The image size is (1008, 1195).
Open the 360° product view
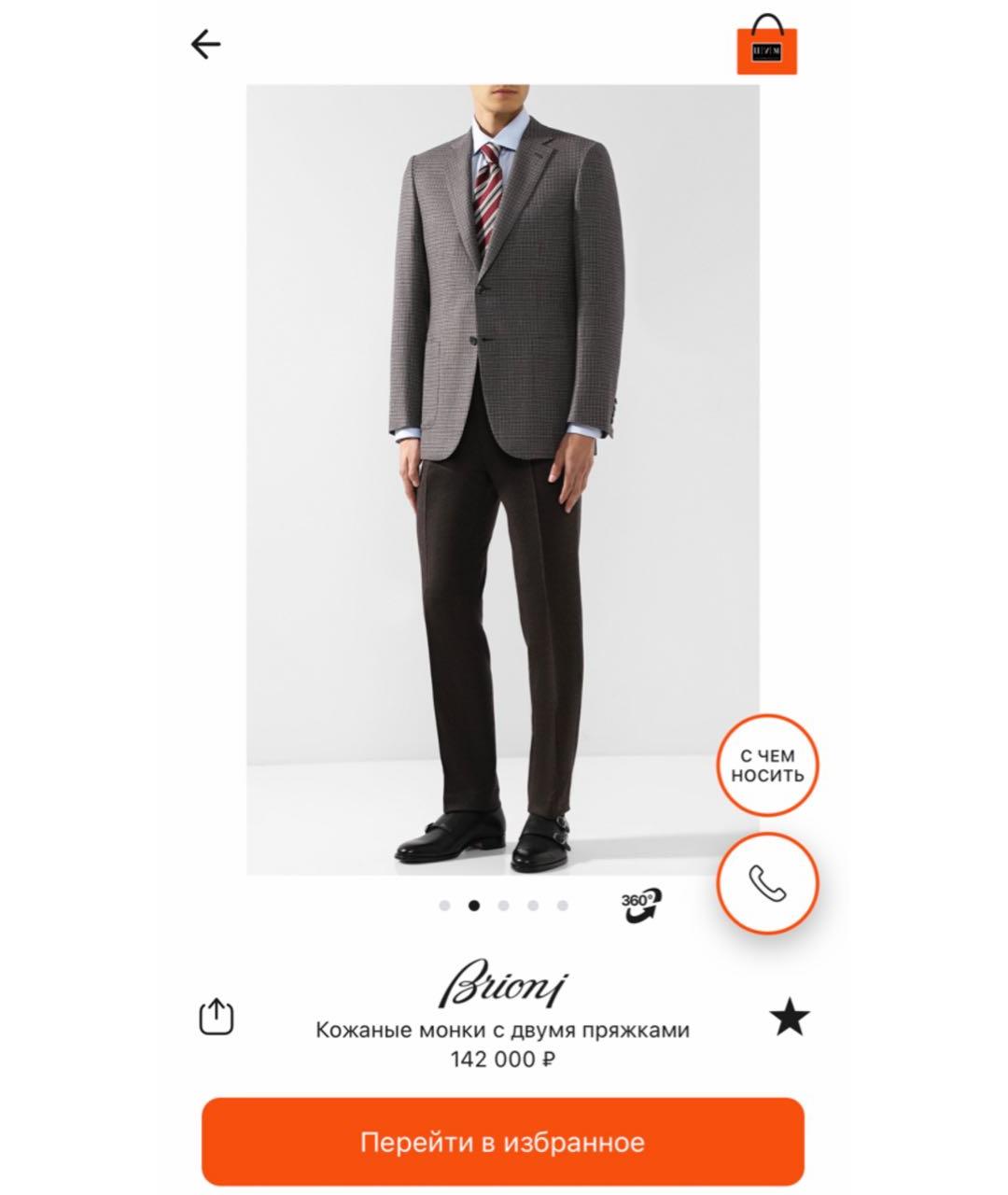[641, 905]
